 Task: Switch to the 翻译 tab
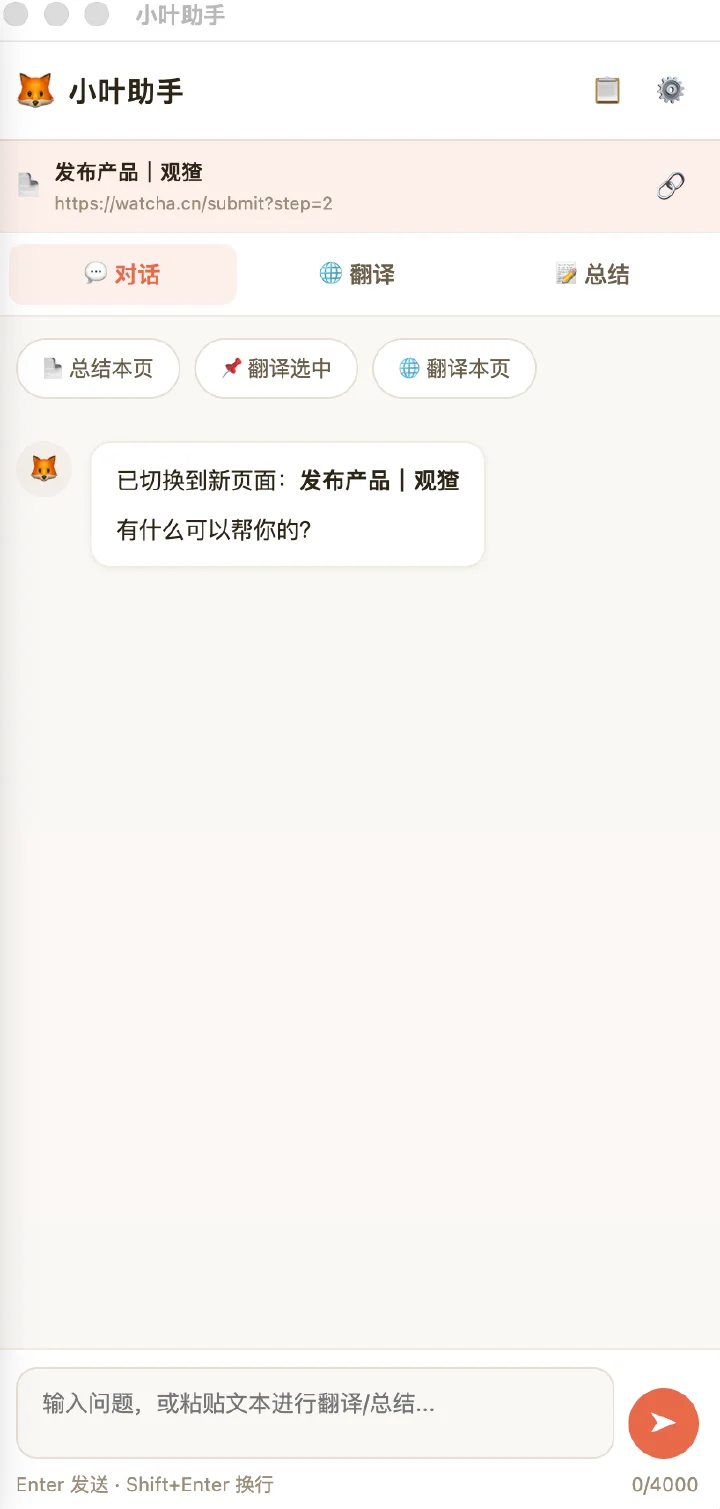point(357,274)
